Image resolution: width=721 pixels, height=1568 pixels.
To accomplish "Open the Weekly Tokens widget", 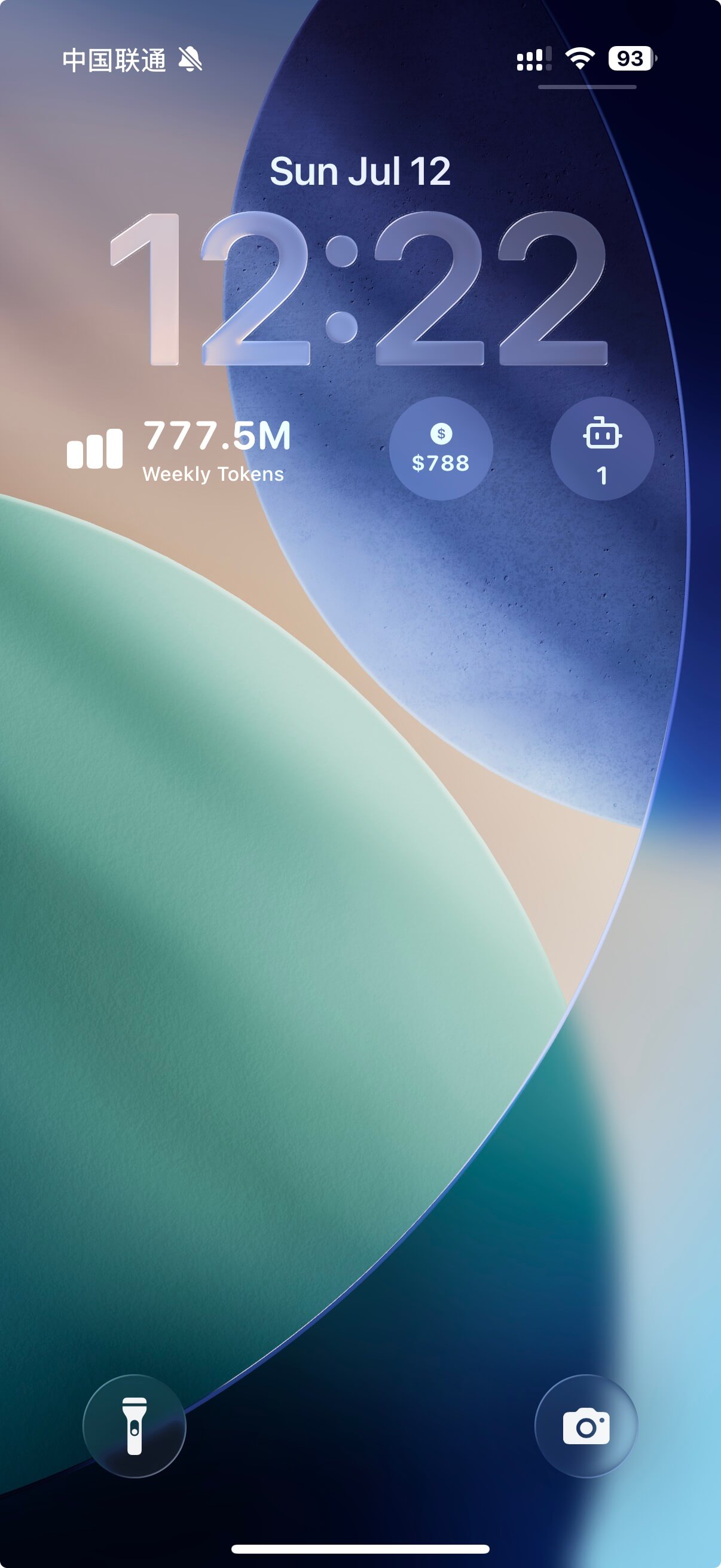I will click(179, 450).
